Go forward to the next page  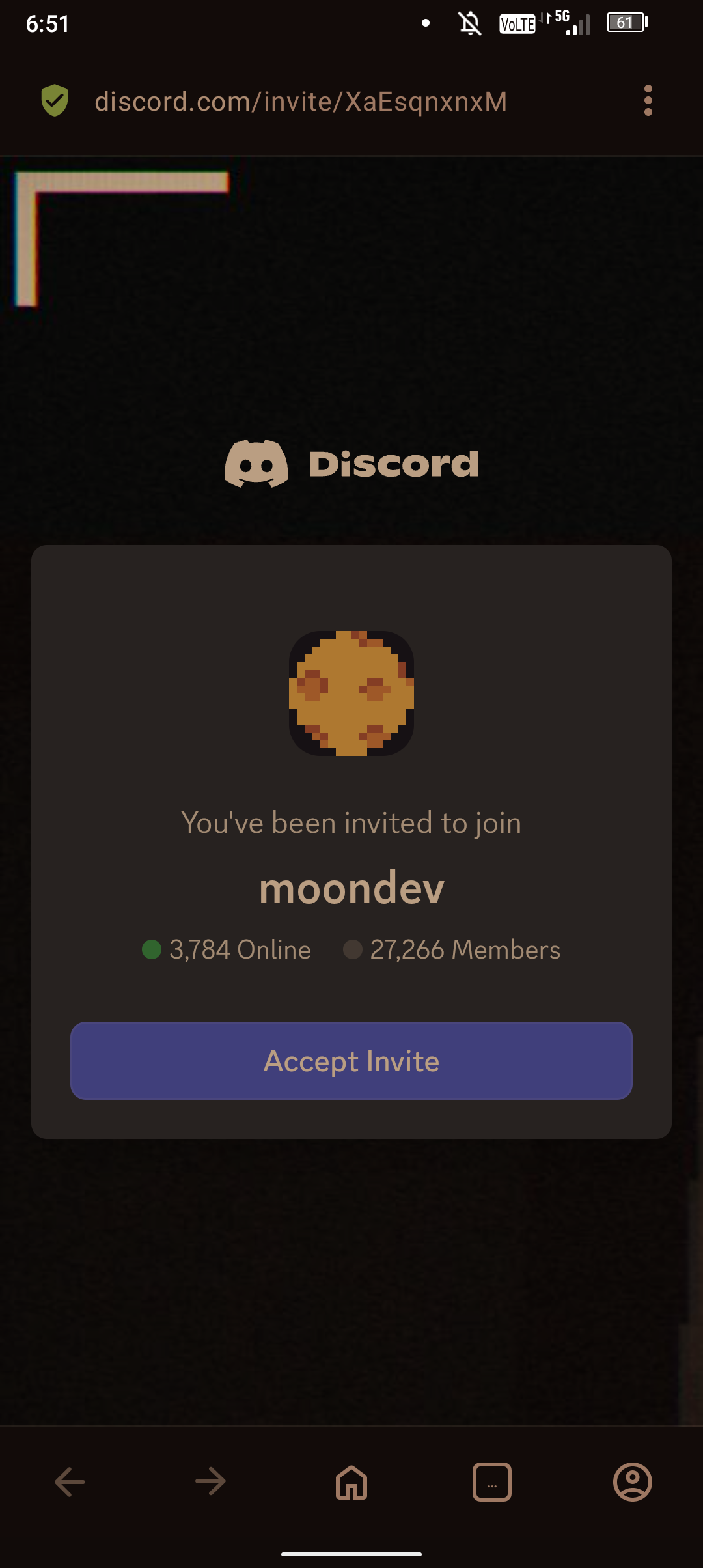[x=210, y=1482]
